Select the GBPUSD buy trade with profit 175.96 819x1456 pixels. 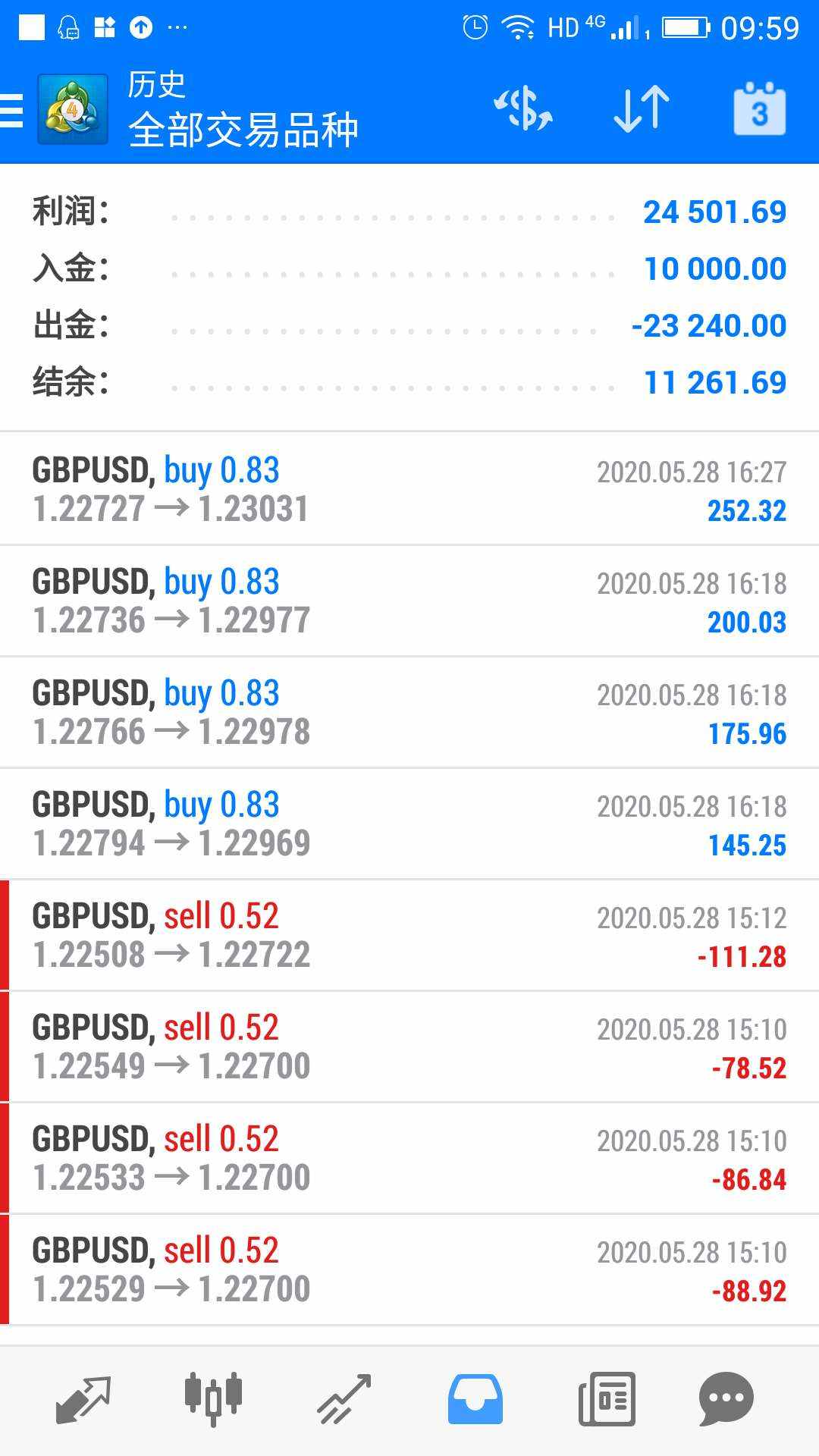pos(409,712)
